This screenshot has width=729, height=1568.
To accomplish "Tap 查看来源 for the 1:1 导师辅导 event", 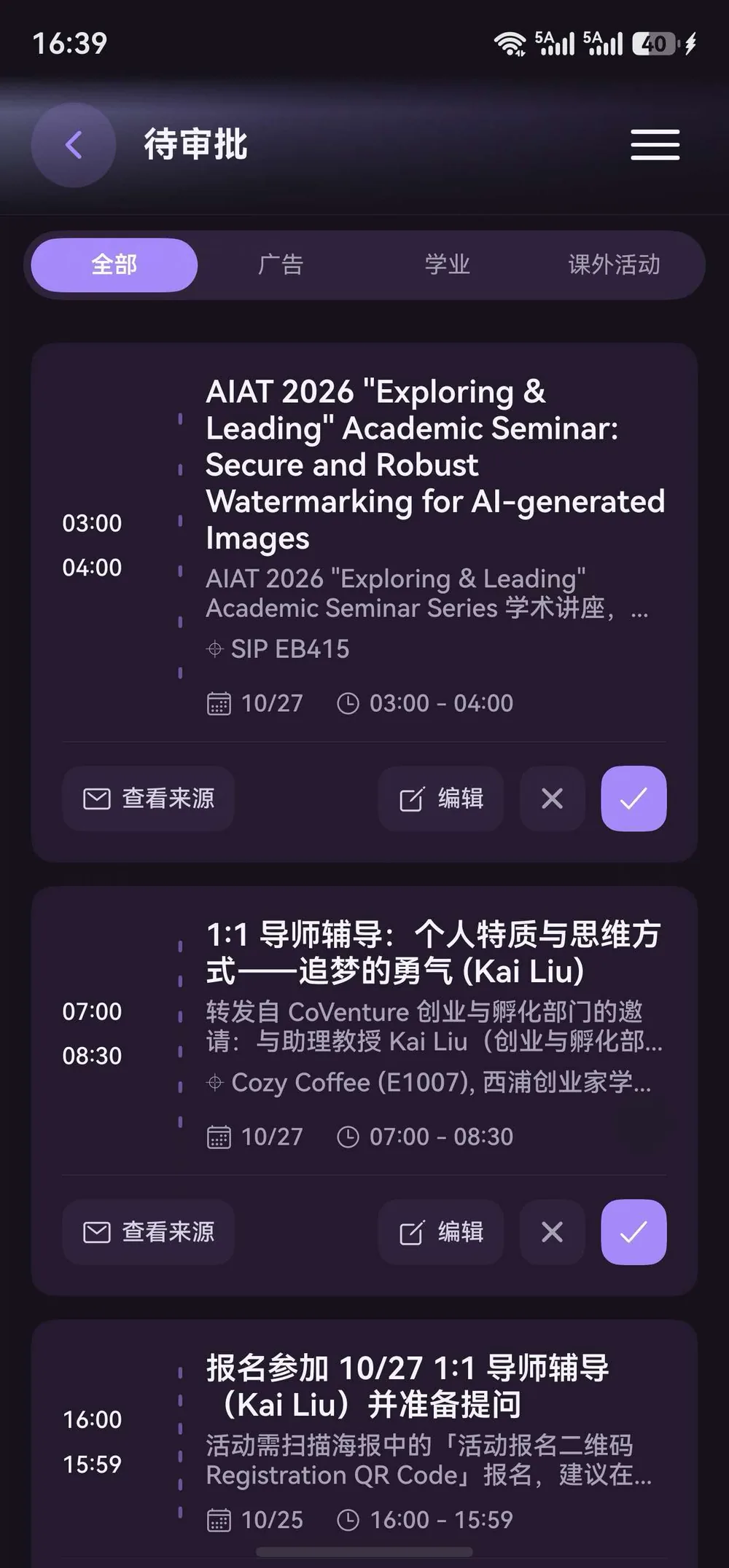I will pos(148,1232).
